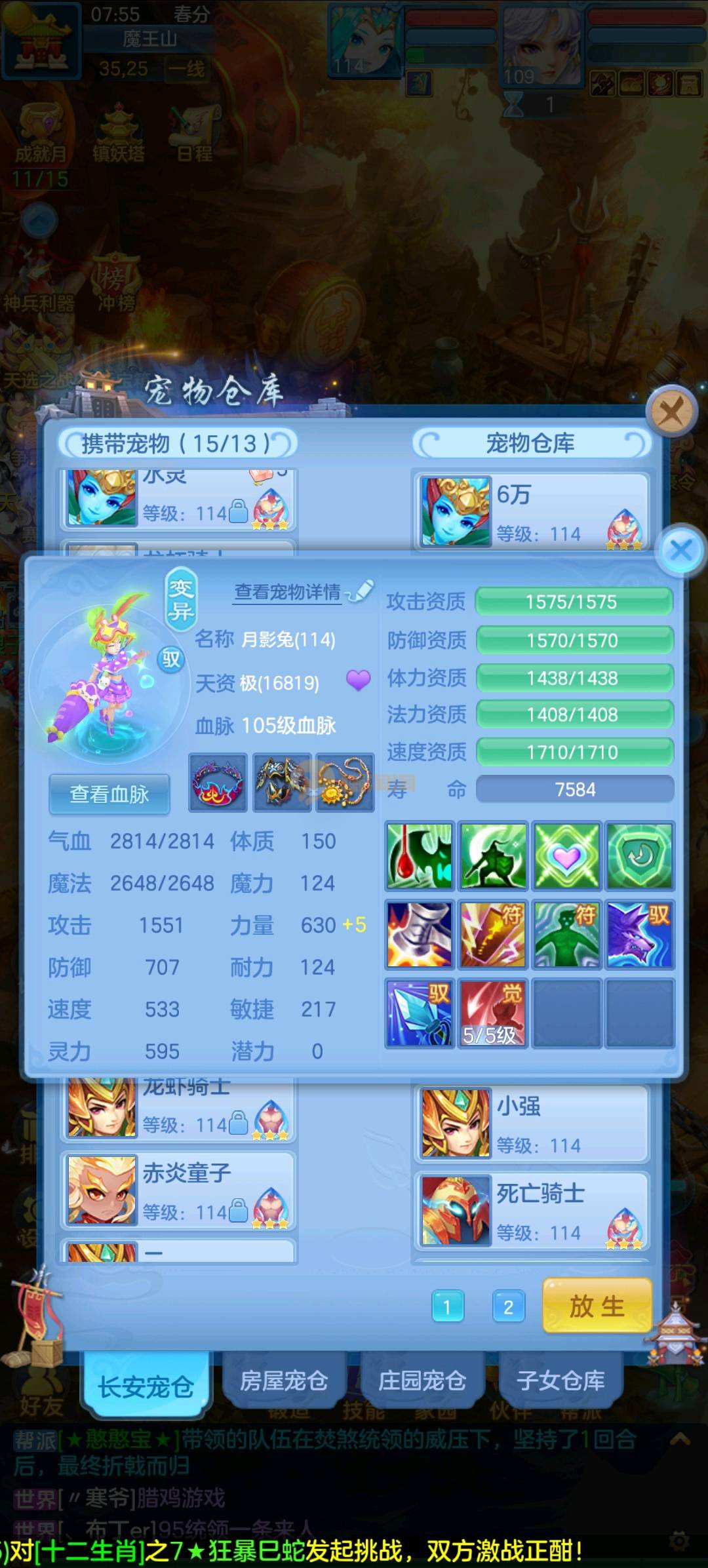This screenshot has width=708, height=1568.
Task: Select the pet 龙虾骑士
Action: [178, 1109]
